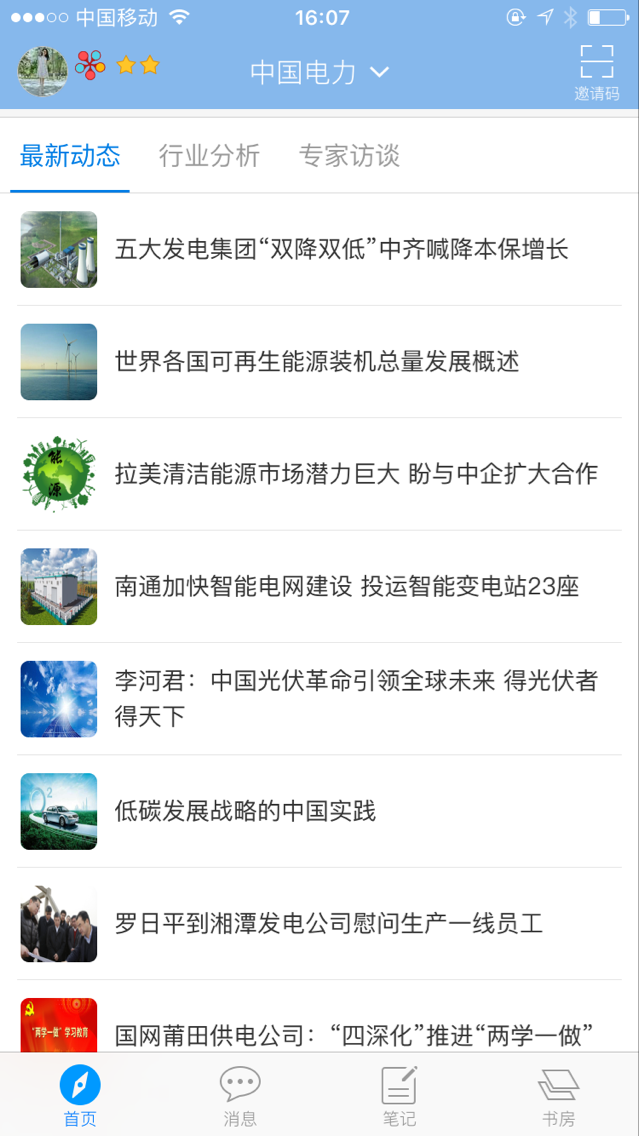Open the 笔记 tab

pos(399,1095)
